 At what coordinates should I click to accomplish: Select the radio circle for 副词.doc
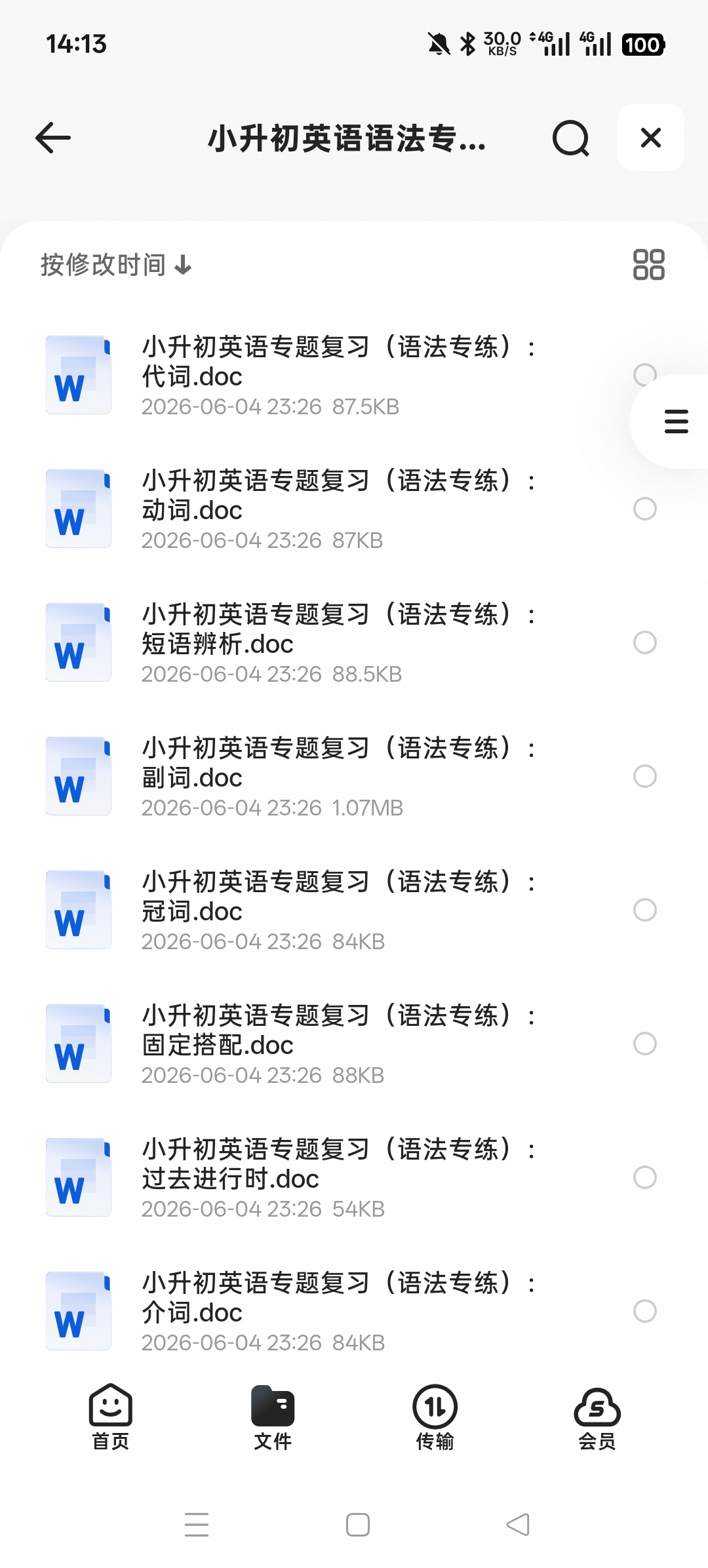[x=645, y=776]
